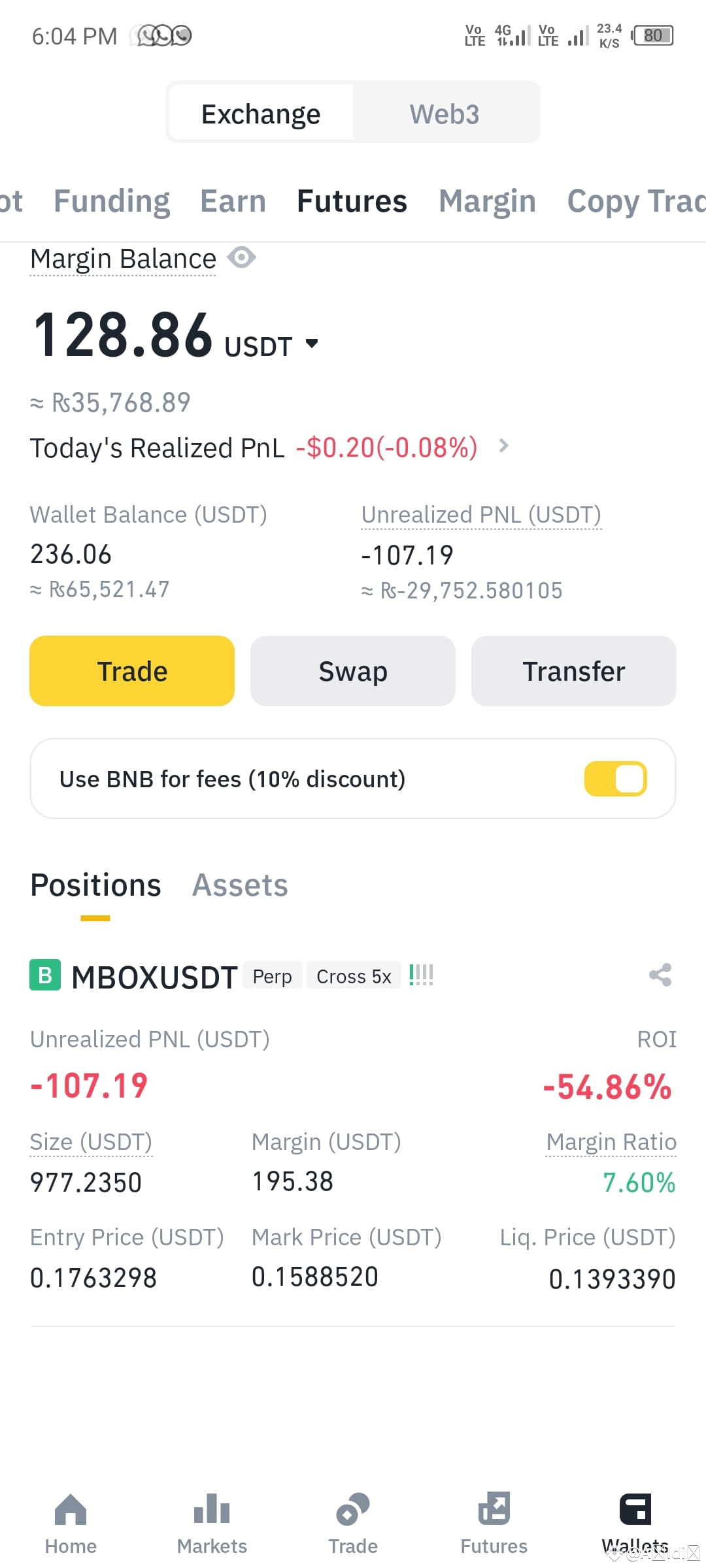
Task: Open the Wallets icon in bottom navigation
Action: [x=635, y=1522]
